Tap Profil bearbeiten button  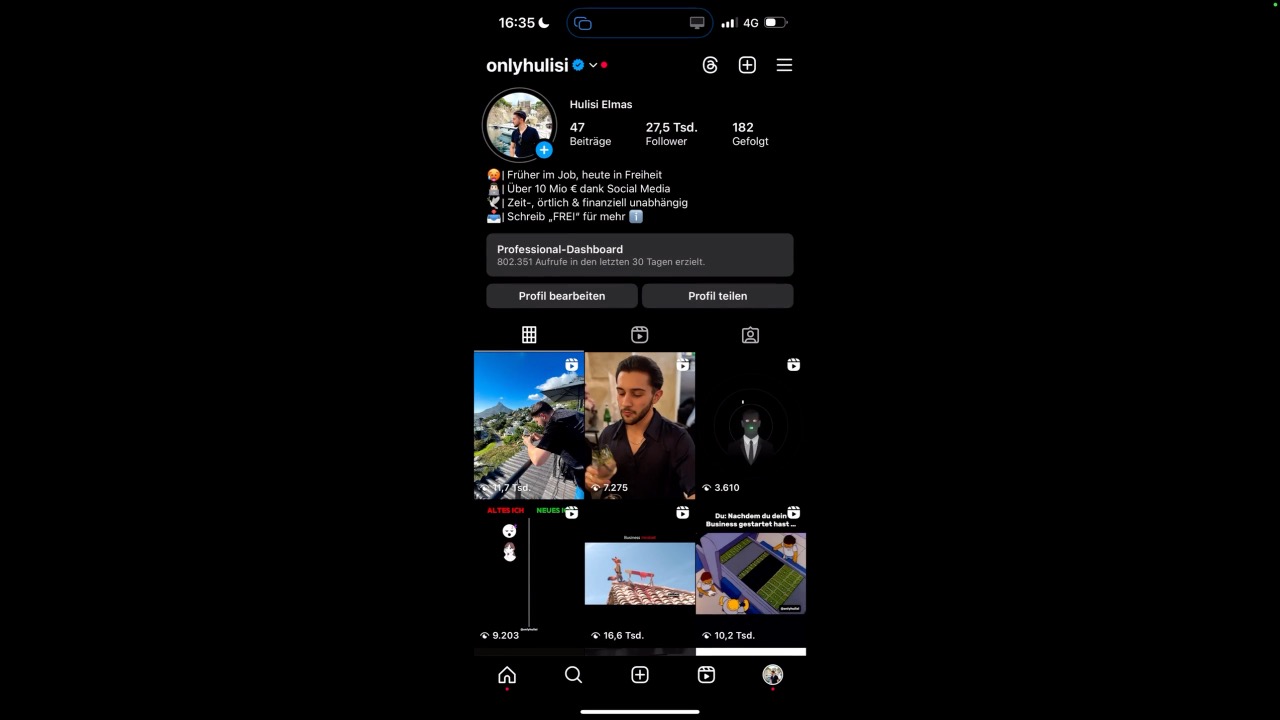[x=562, y=296]
